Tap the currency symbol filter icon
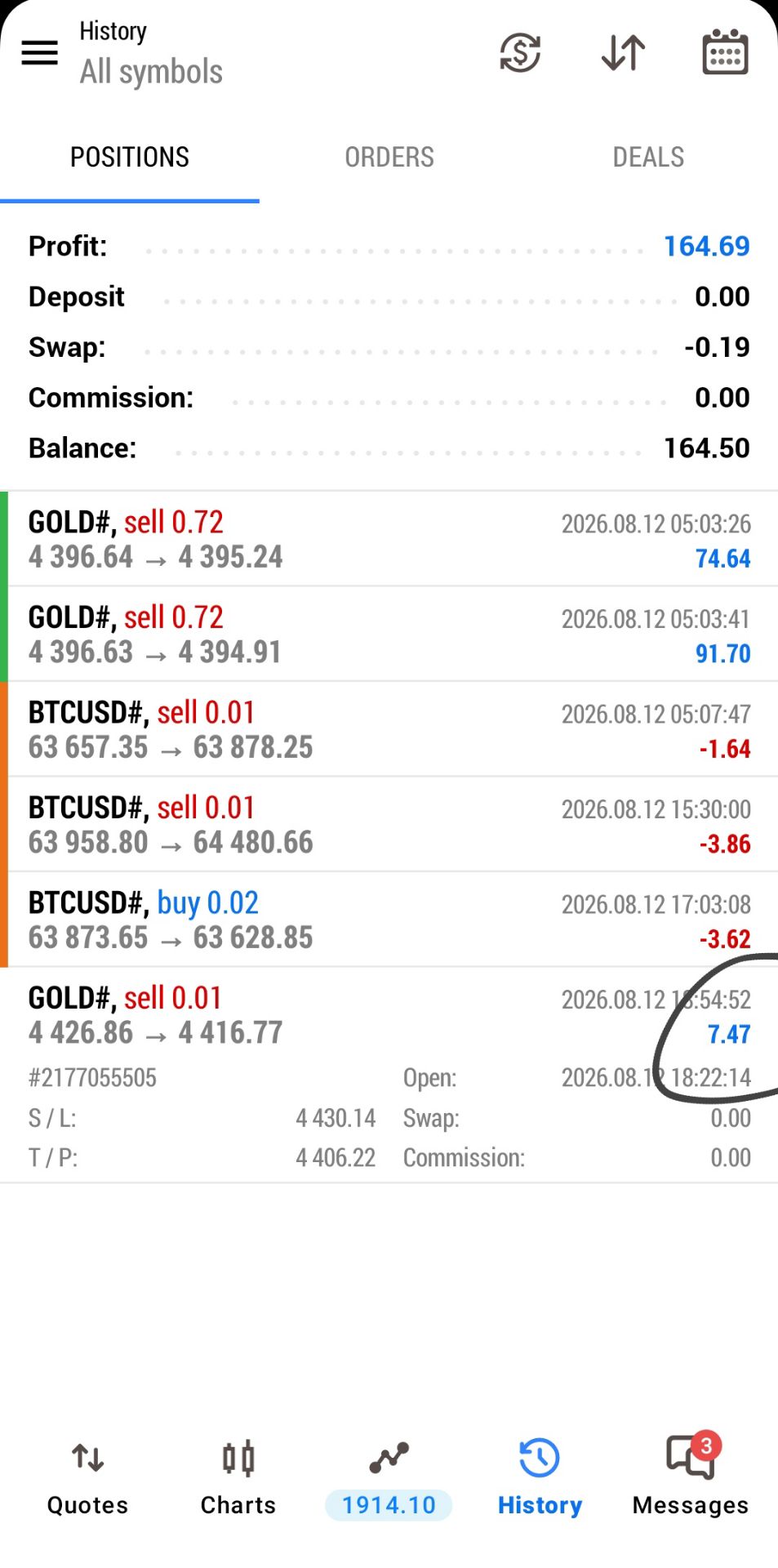 point(520,53)
